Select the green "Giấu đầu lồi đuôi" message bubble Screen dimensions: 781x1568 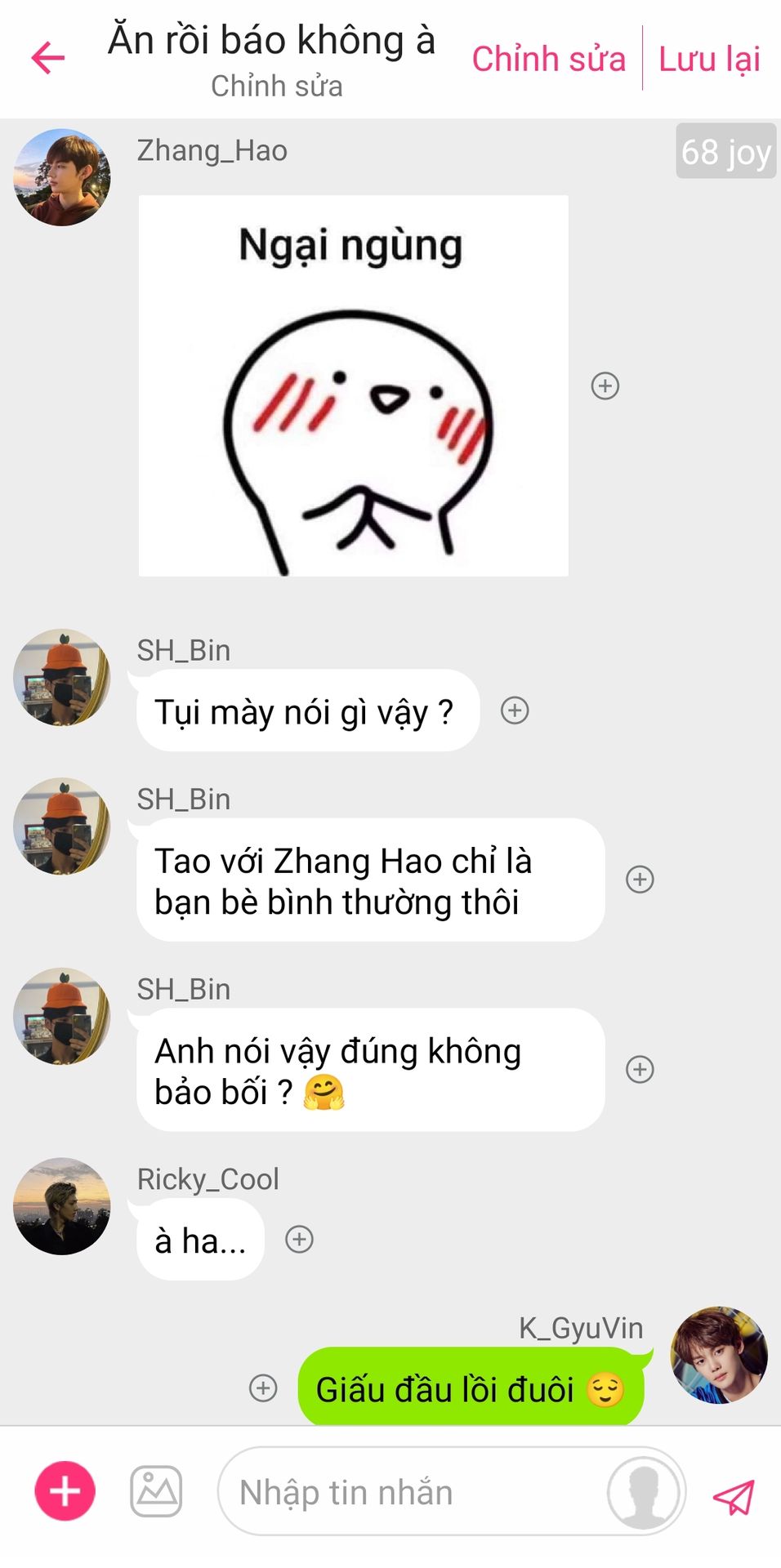(471, 1388)
